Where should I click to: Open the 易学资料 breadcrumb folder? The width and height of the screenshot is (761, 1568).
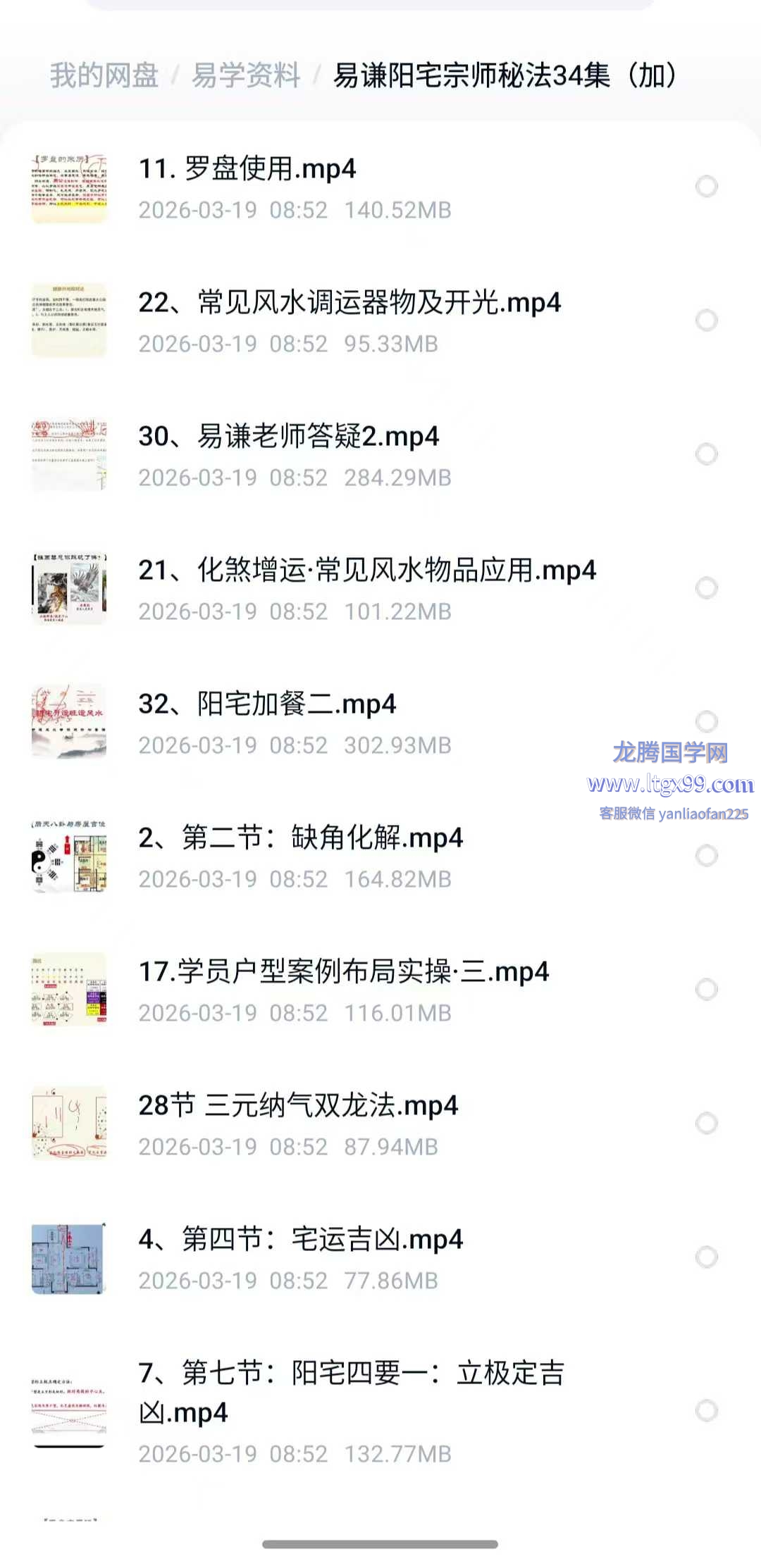(246, 75)
